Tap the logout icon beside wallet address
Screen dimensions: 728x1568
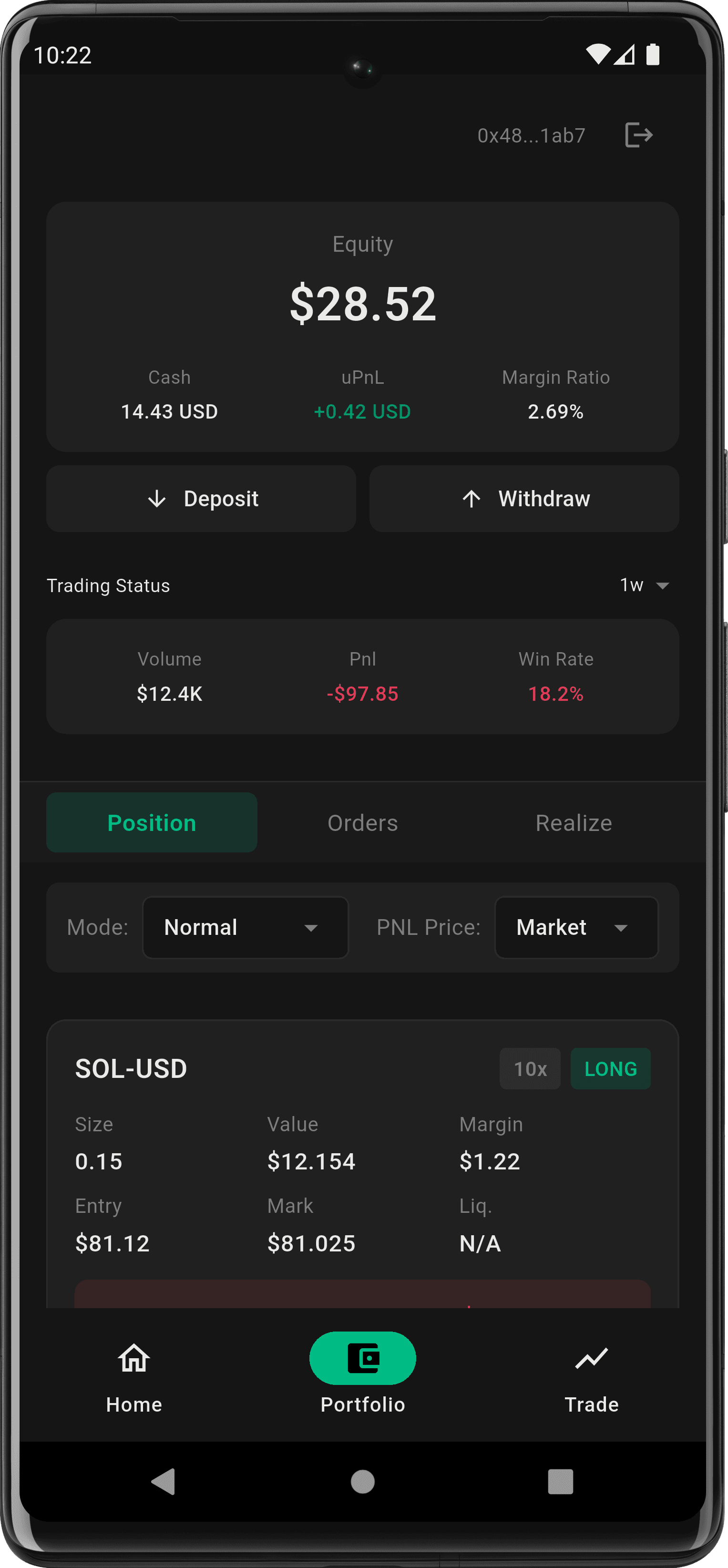click(x=638, y=134)
